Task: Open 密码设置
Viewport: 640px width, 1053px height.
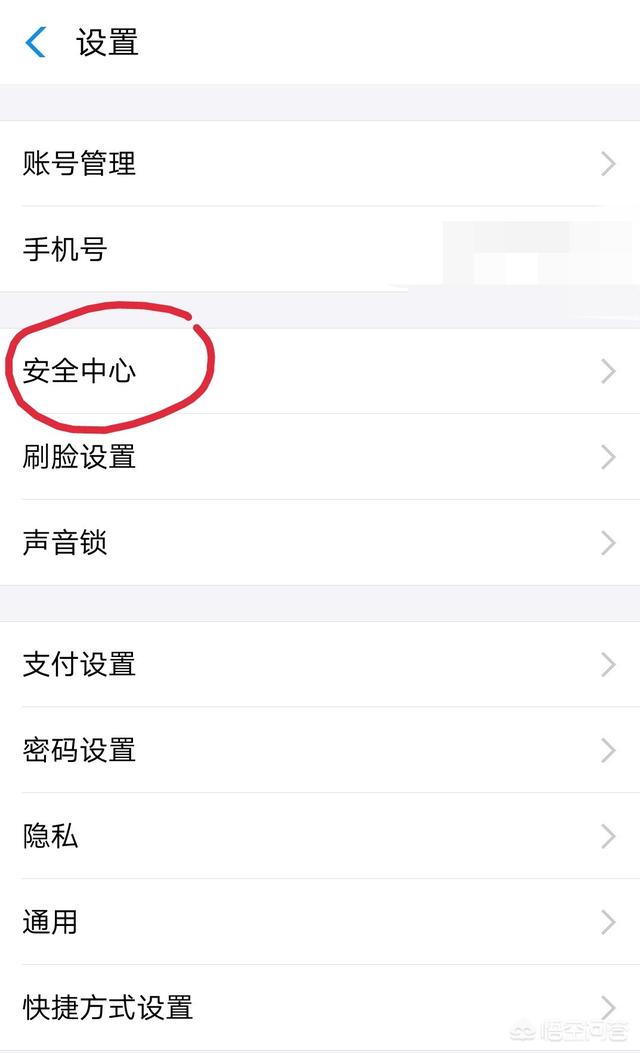Action: point(320,750)
